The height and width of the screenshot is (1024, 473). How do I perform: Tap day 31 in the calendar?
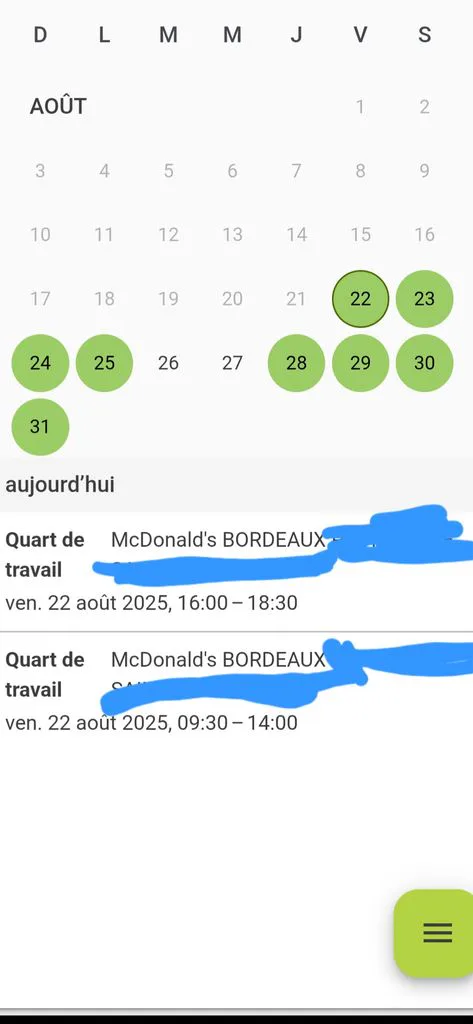tap(40, 426)
